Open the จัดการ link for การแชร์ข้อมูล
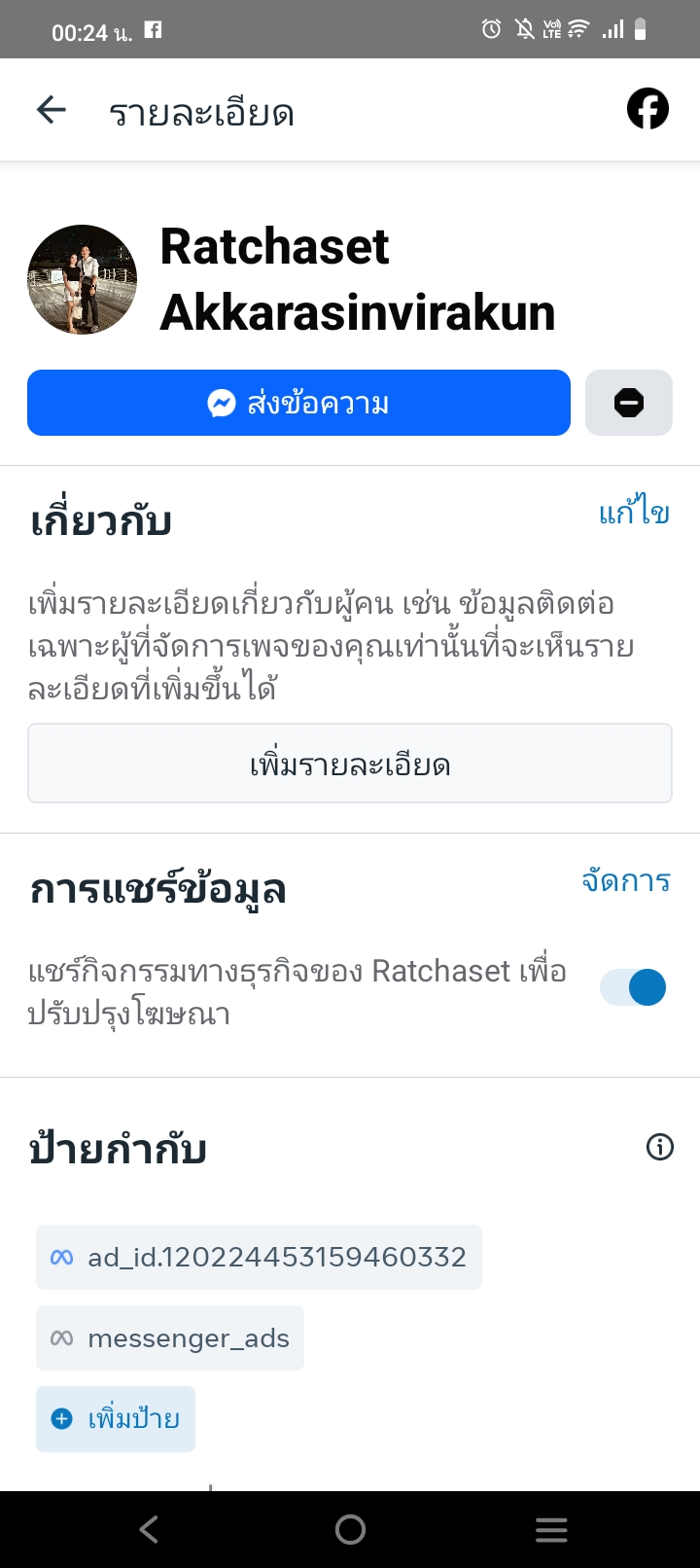This screenshot has height=1568, width=700. tap(626, 881)
